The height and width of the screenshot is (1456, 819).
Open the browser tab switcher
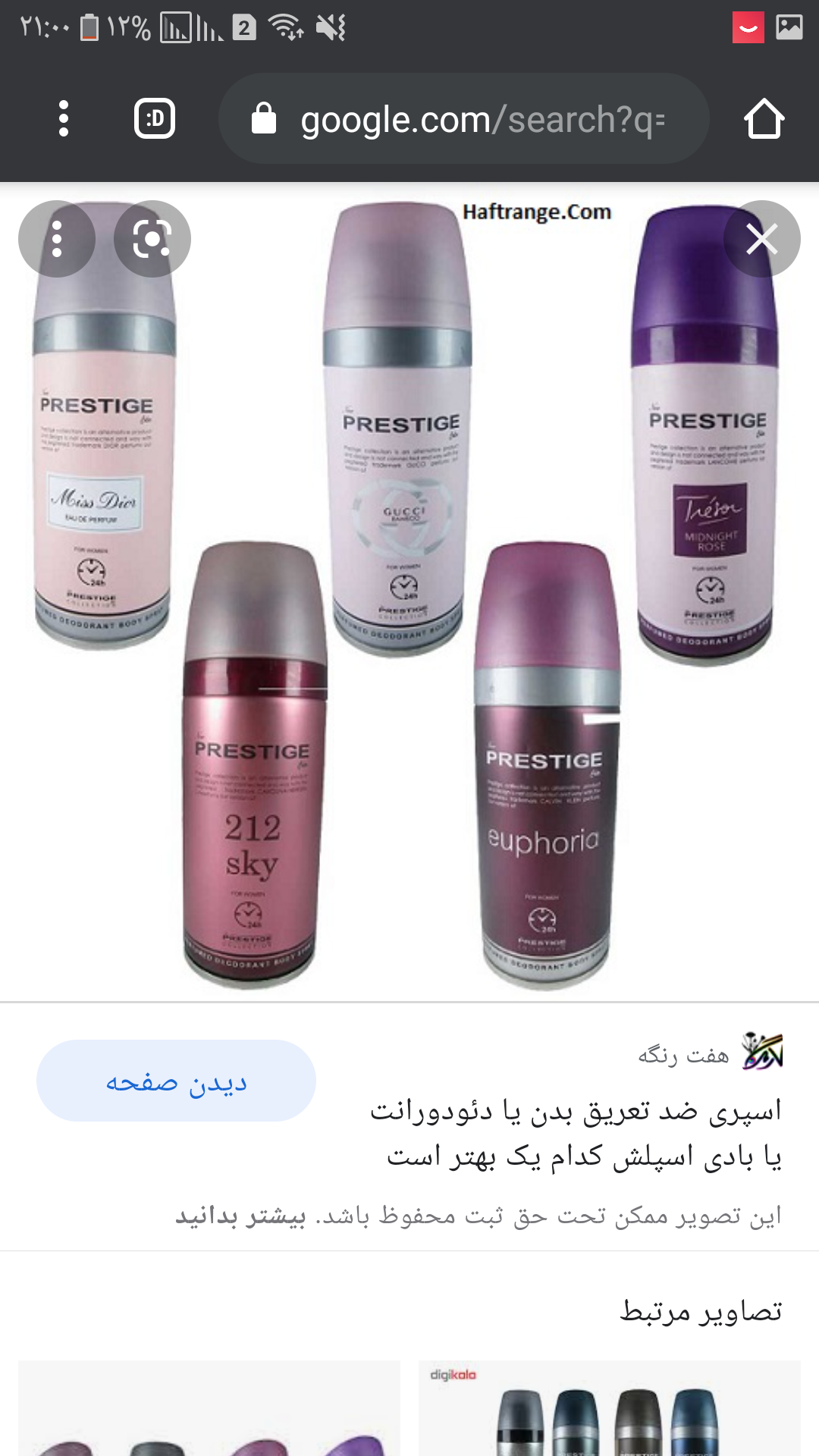[x=155, y=119]
